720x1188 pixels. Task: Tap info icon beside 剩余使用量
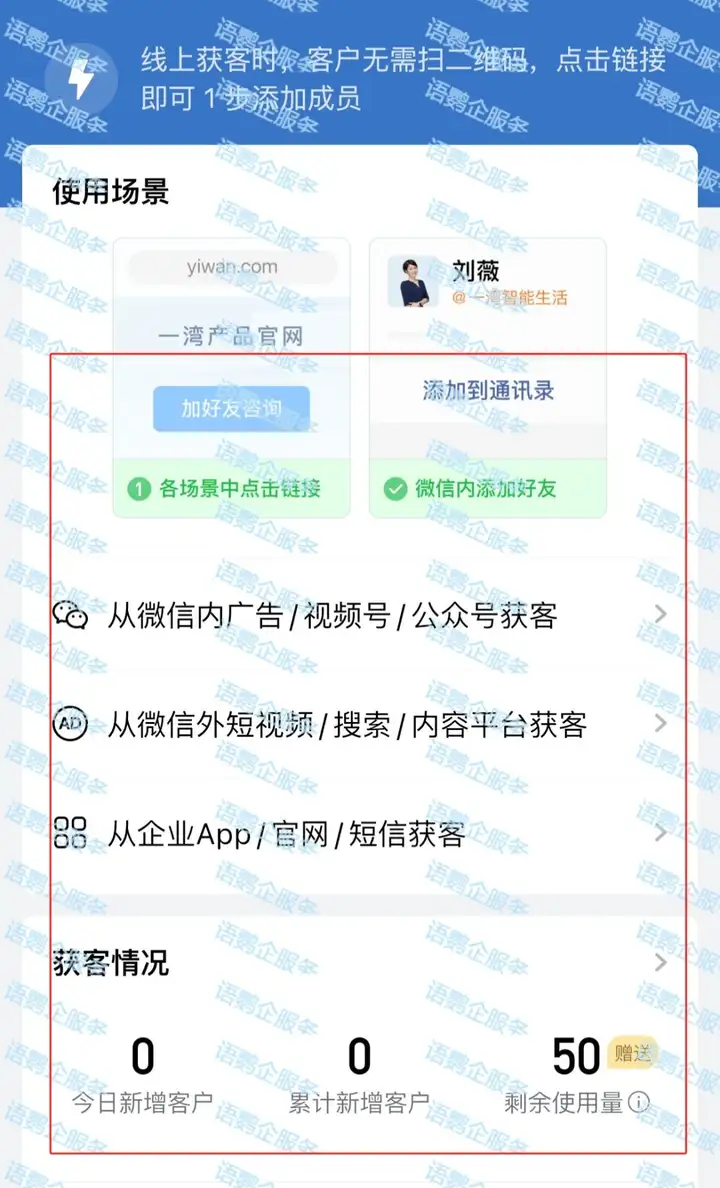[638, 1103]
